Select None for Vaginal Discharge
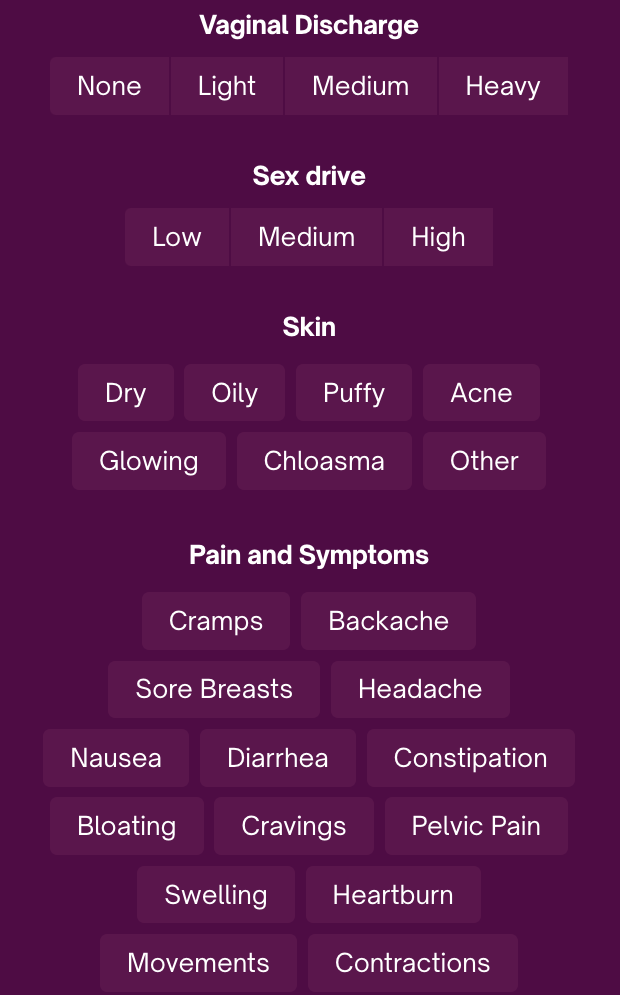 109,86
